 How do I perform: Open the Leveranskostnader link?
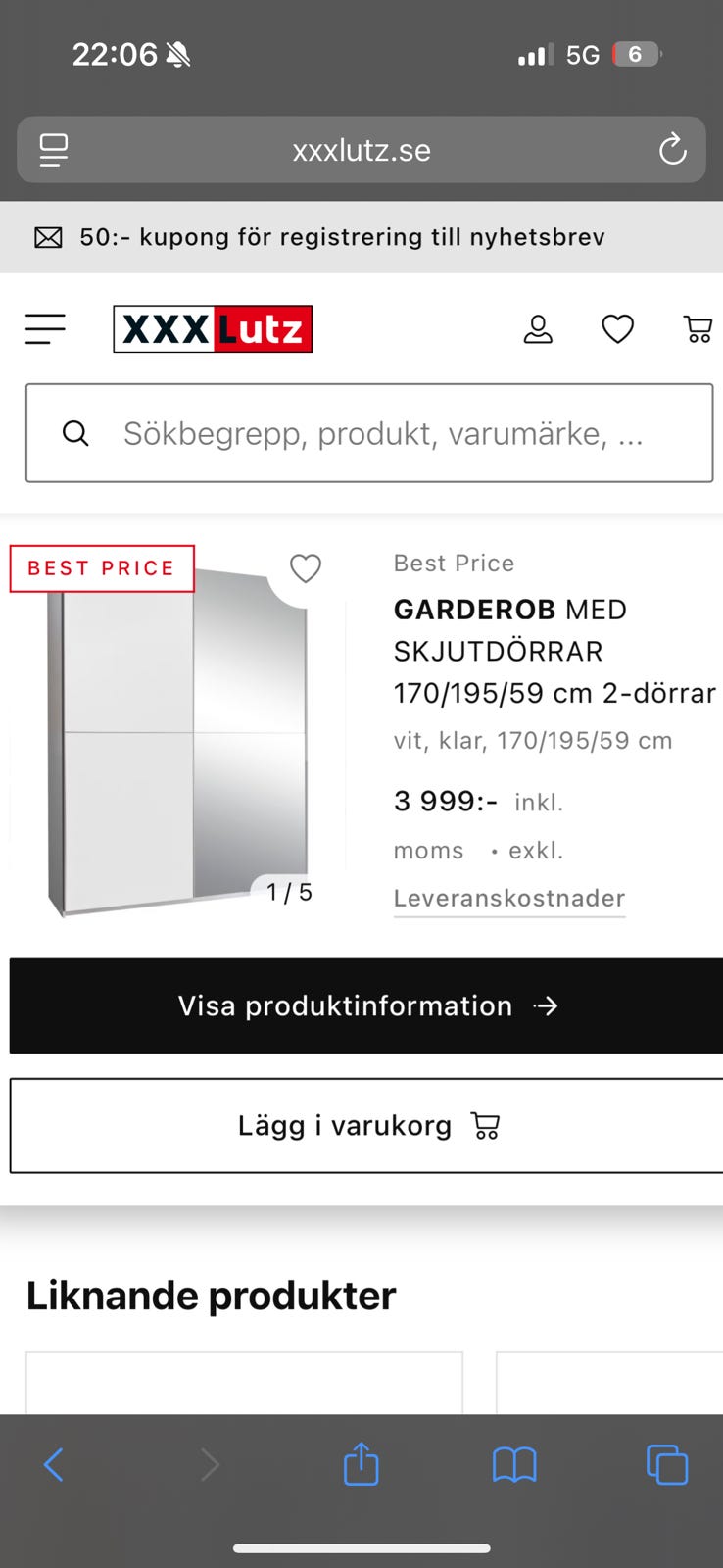point(508,898)
